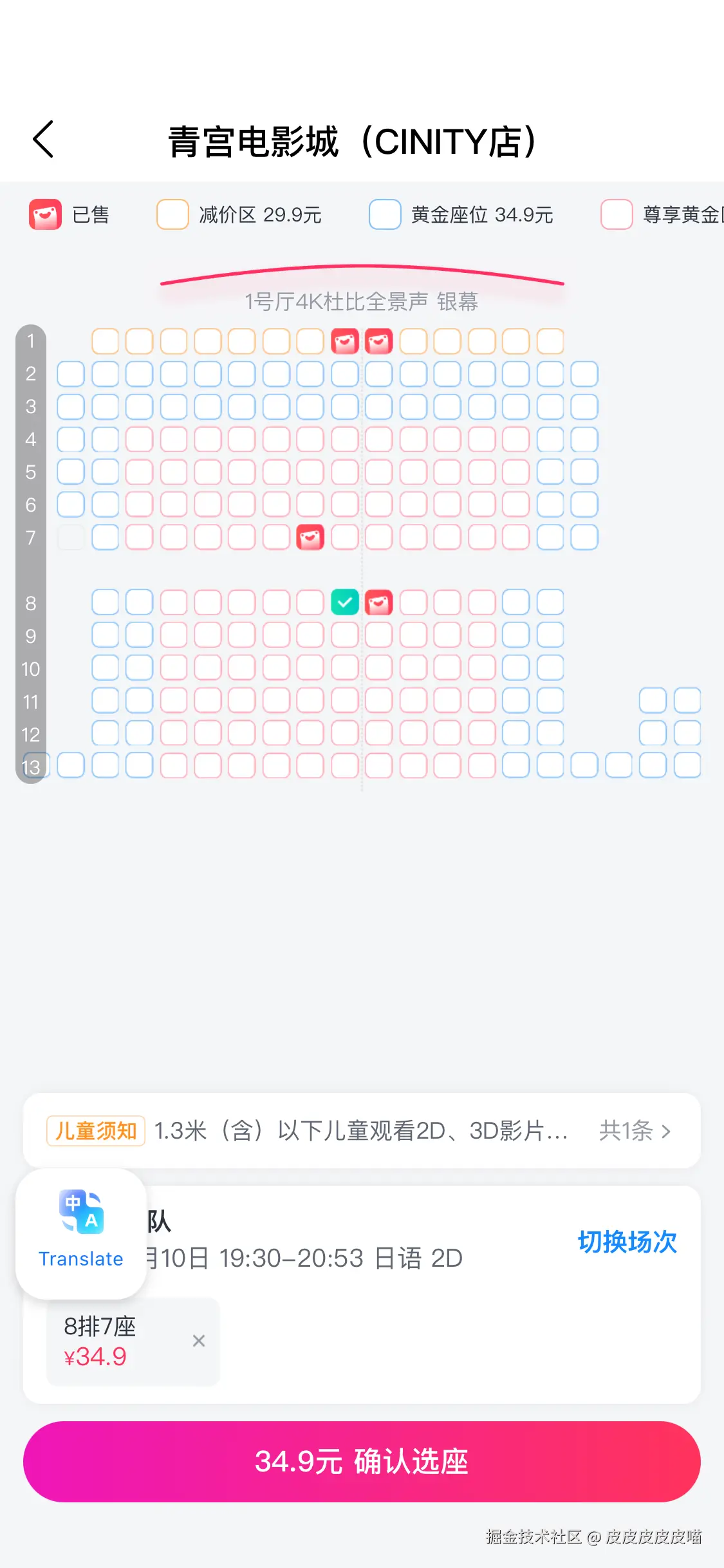This screenshot has width=724, height=1568.
Task: Select an empty seat in row 13
Action: 71,766
